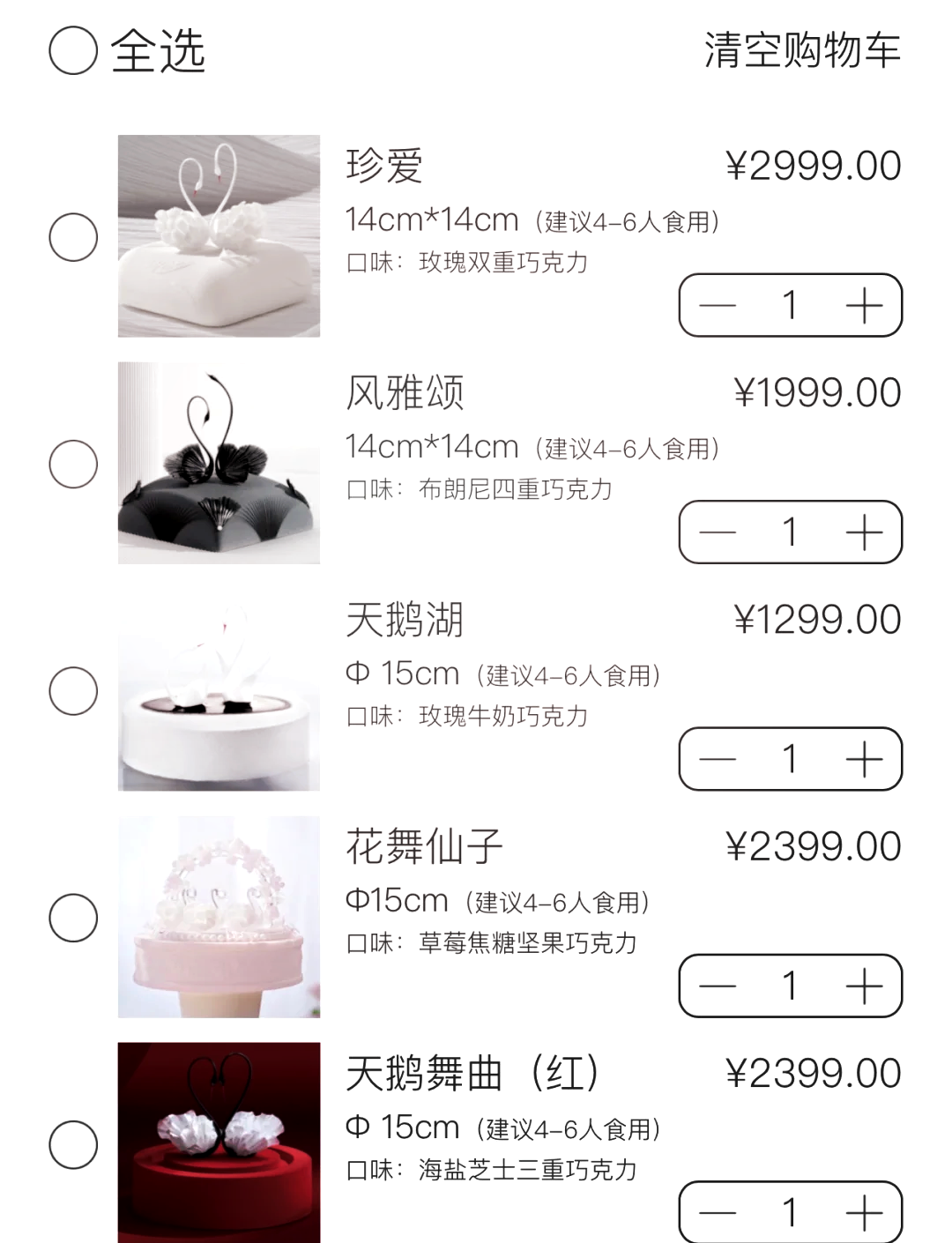Increase quantity of 天鹅湖 cake

coord(863,758)
